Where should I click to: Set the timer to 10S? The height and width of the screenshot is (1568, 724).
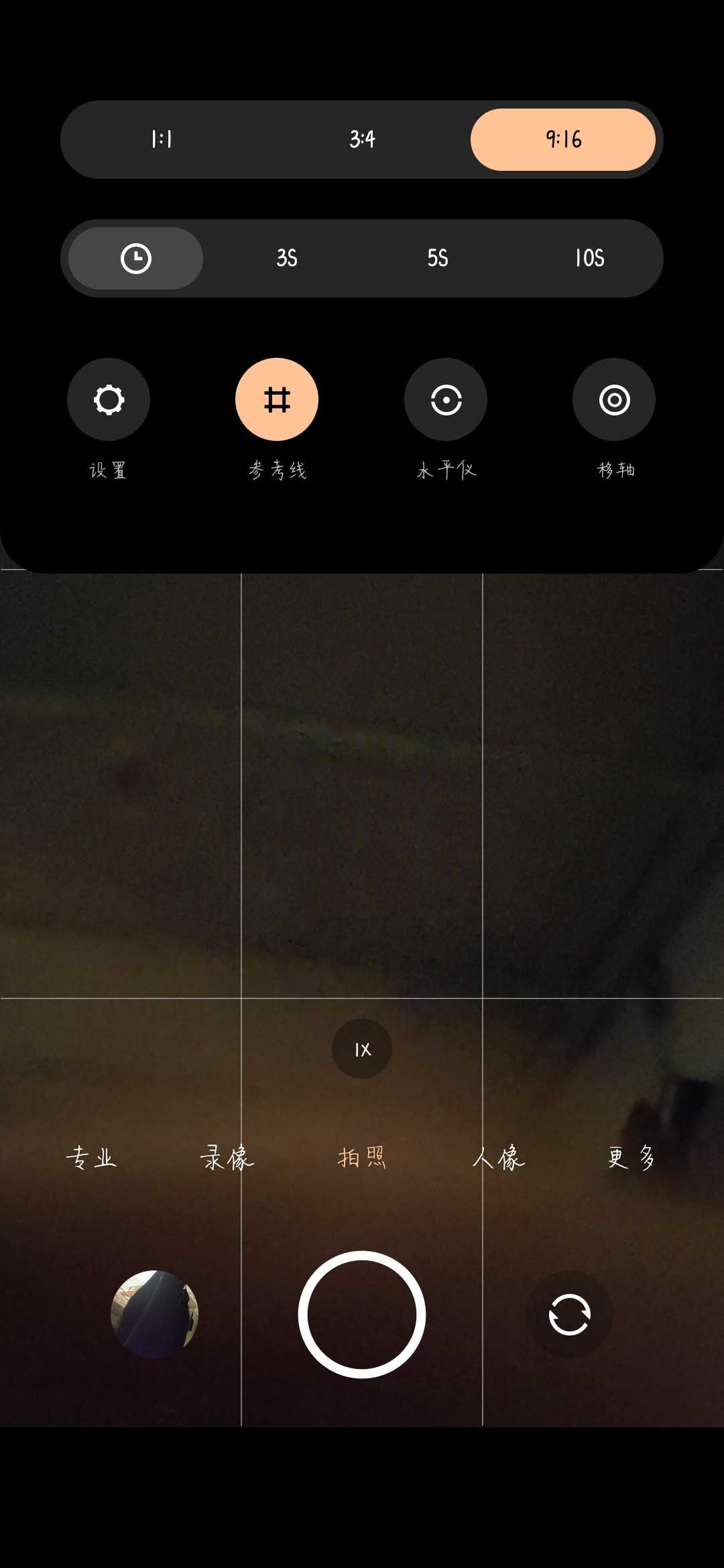click(589, 258)
